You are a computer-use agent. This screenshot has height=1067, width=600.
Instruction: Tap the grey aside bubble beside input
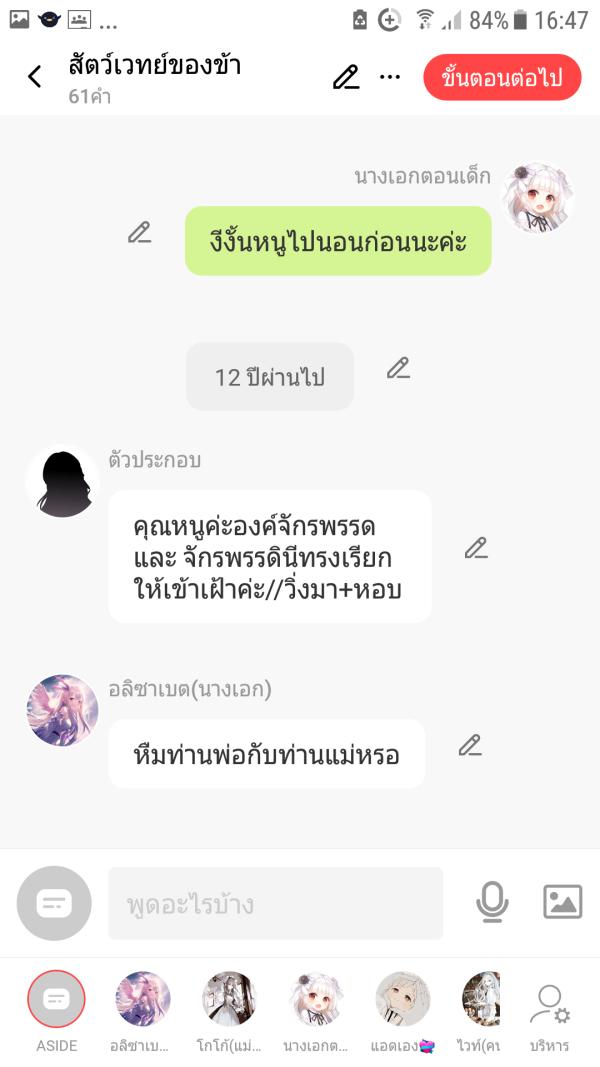click(54, 903)
